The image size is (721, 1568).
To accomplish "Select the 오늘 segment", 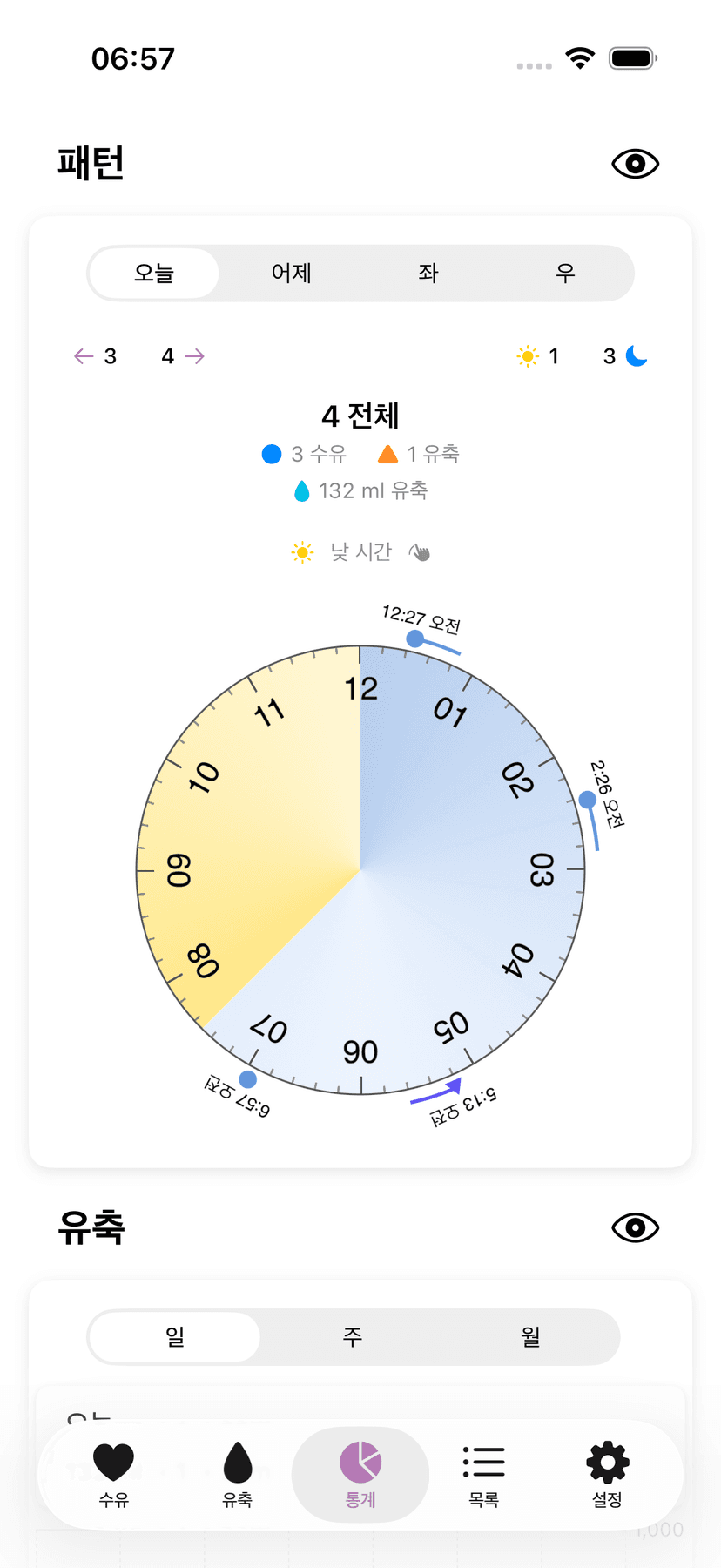I will tap(154, 274).
